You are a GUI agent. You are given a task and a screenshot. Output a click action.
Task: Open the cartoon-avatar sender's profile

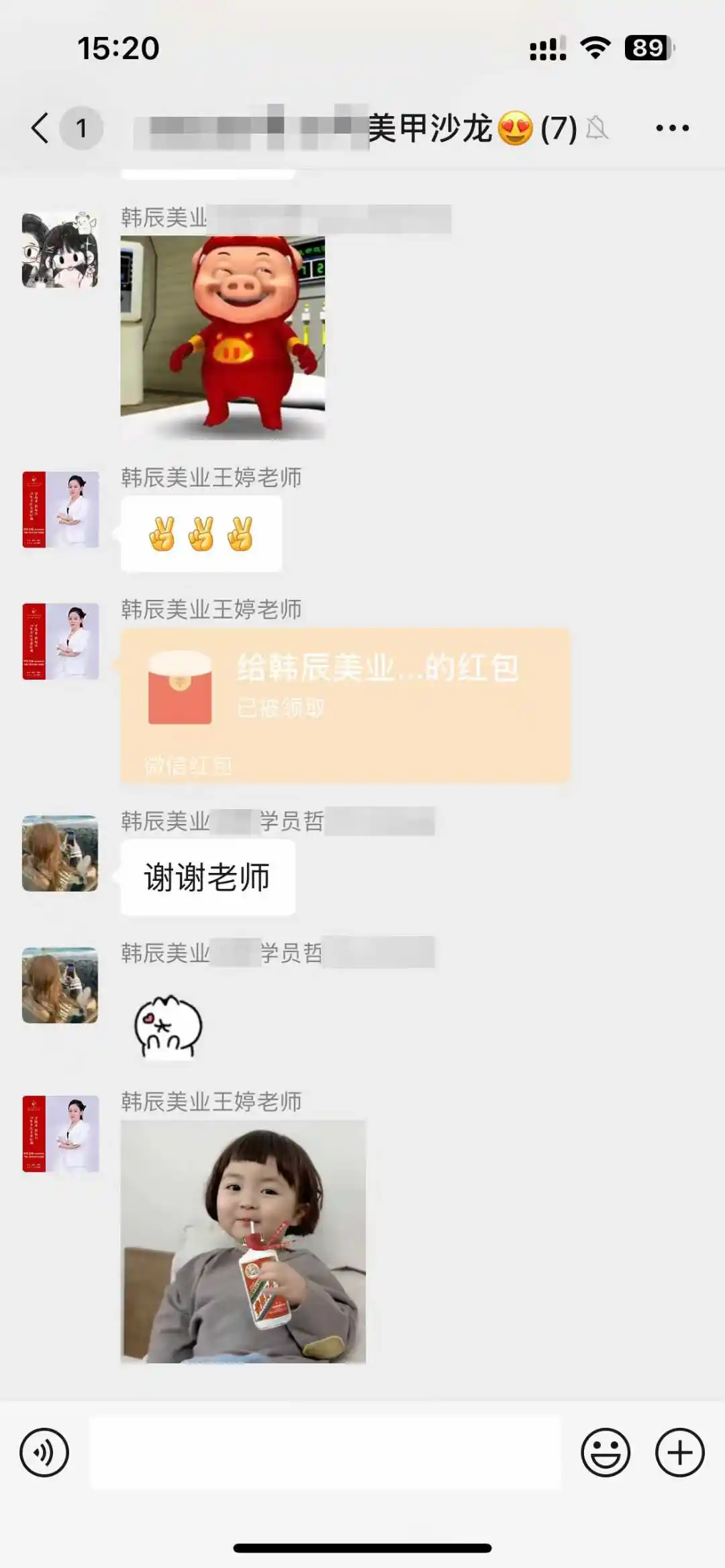click(60, 250)
